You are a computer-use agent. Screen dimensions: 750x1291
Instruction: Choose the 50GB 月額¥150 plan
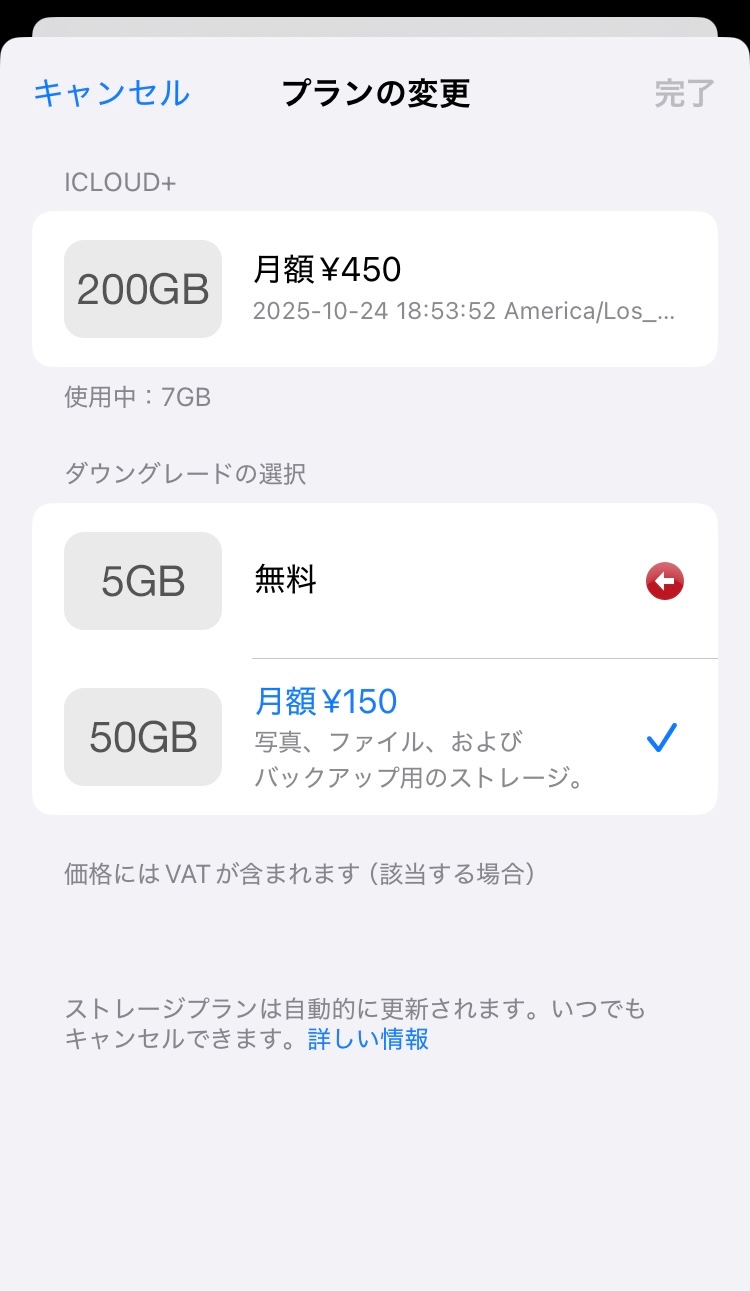374,737
